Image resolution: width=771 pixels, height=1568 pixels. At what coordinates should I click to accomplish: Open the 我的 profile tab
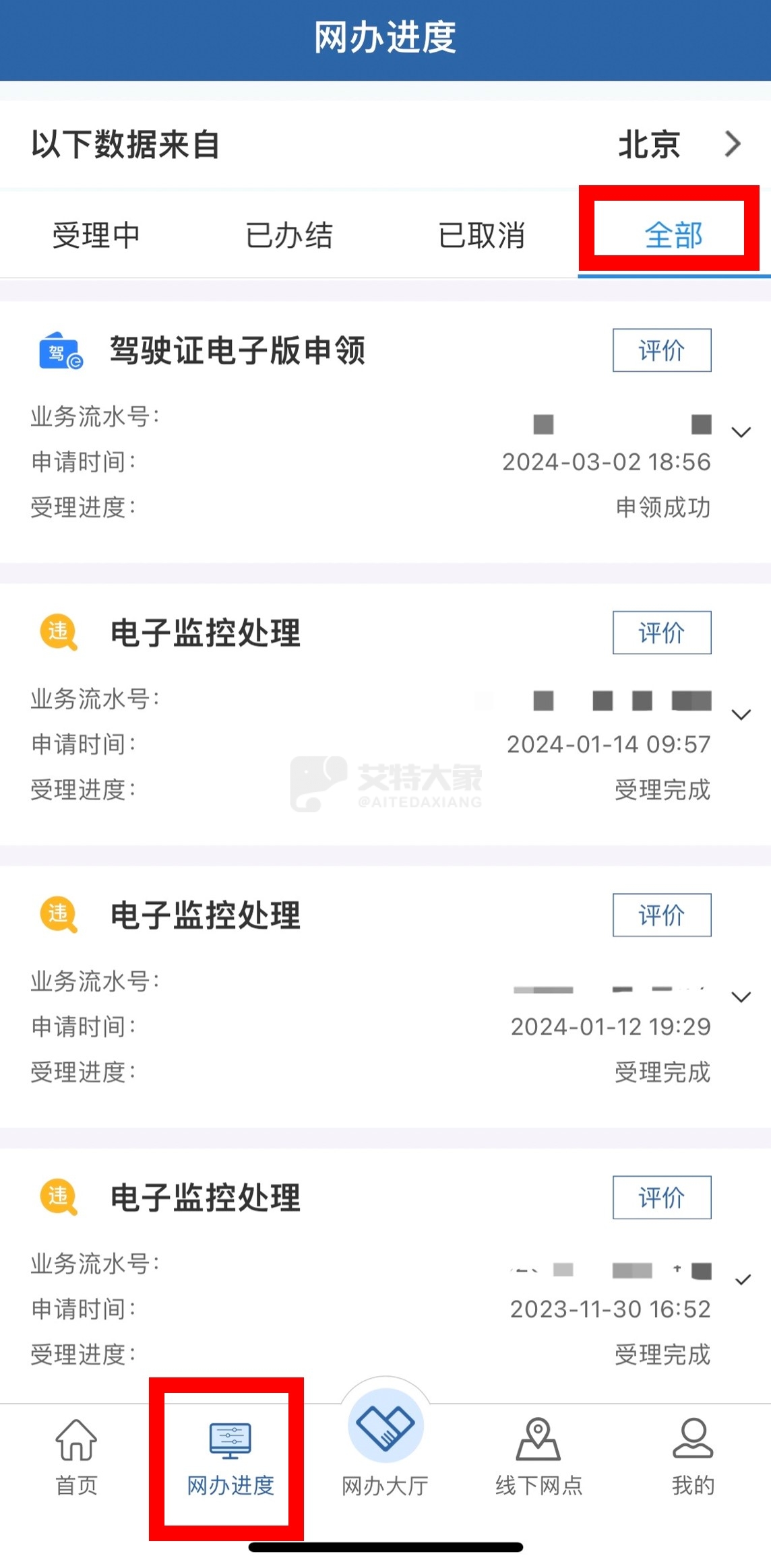[692, 1456]
